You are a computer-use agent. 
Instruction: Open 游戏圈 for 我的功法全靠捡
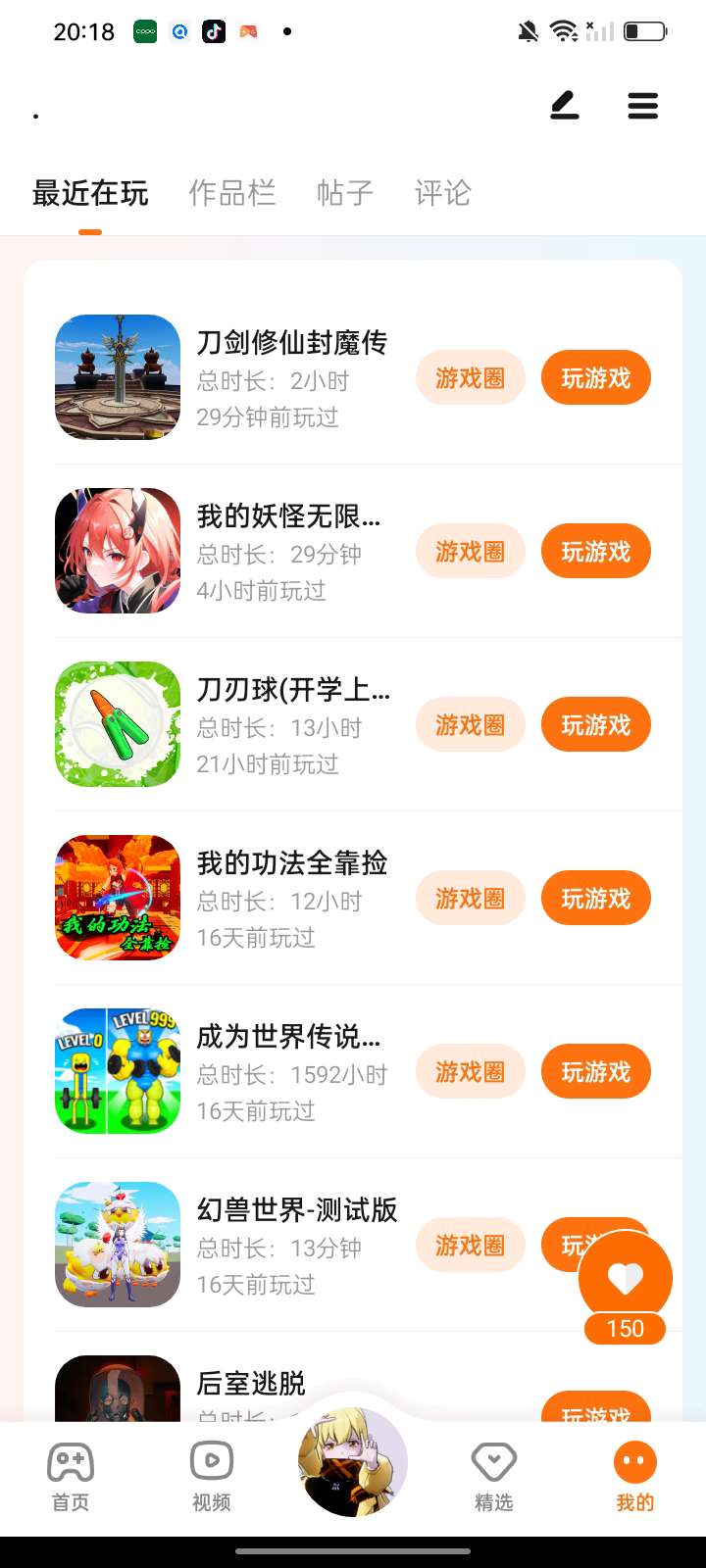471,899
